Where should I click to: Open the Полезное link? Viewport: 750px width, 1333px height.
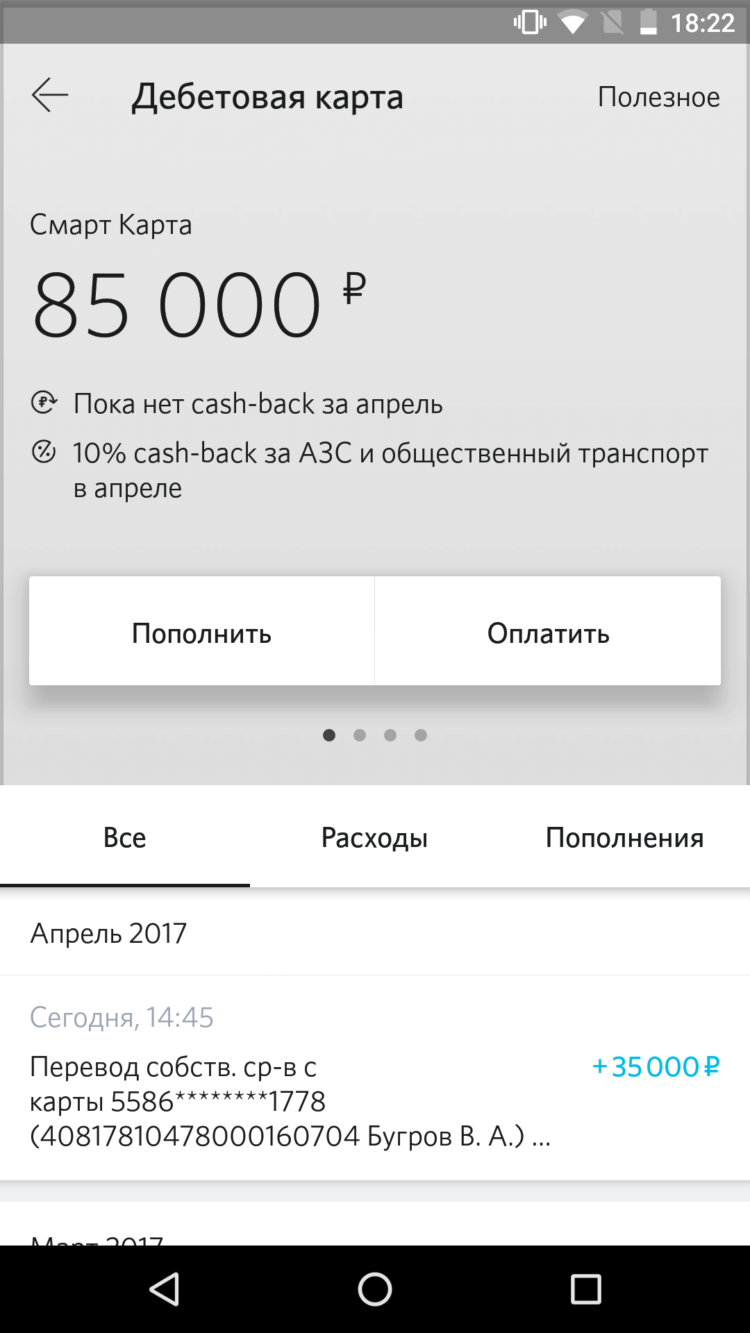click(659, 96)
